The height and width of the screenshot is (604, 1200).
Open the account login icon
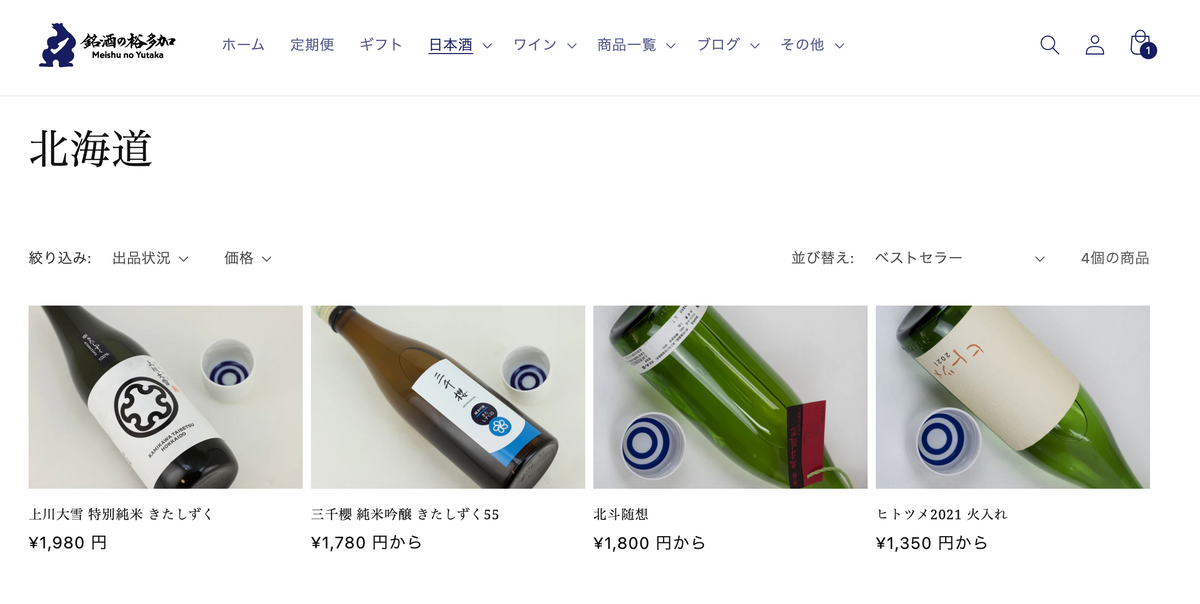point(1095,45)
